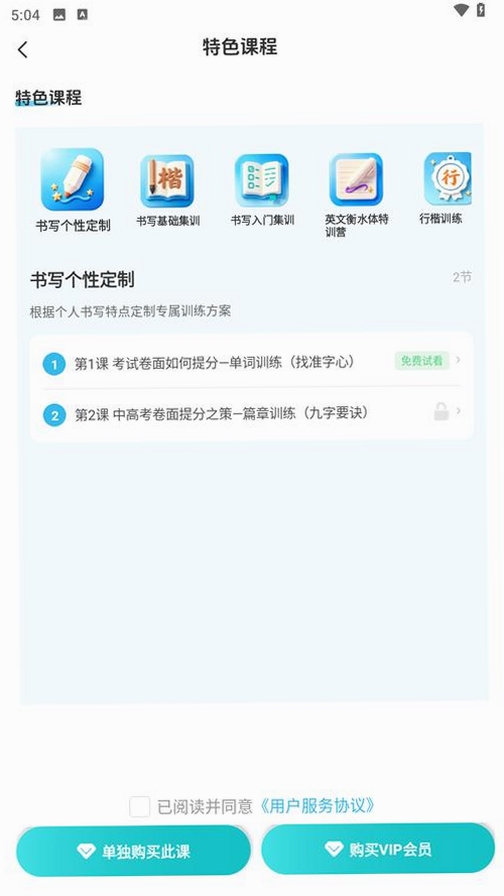Check the 已阅读并同意 agreement checkbox
This screenshot has height=896, width=504.
point(139,806)
